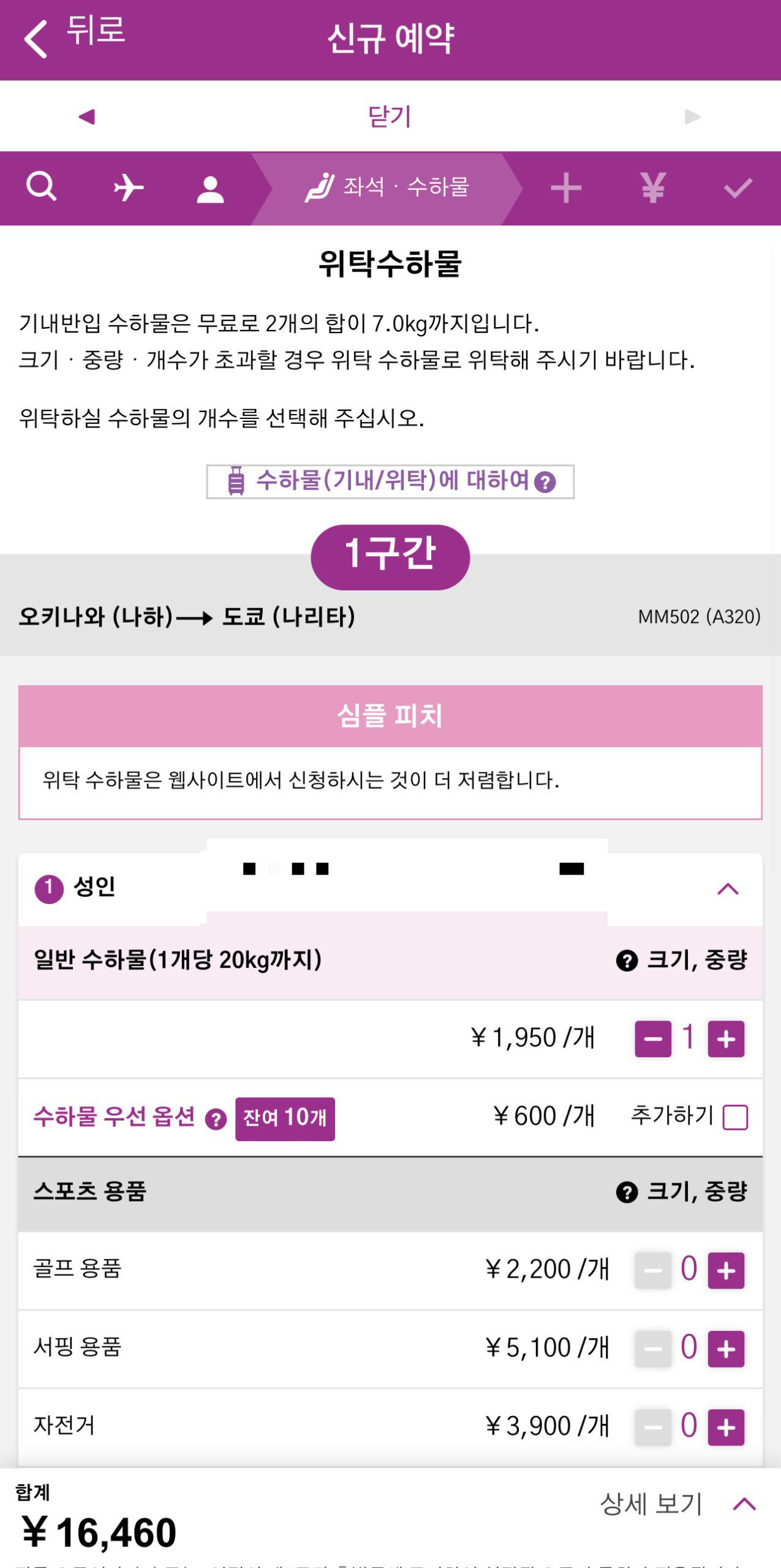This screenshot has height=1568, width=781.
Task: Tap 닫기 to close the panel
Action: click(390, 116)
